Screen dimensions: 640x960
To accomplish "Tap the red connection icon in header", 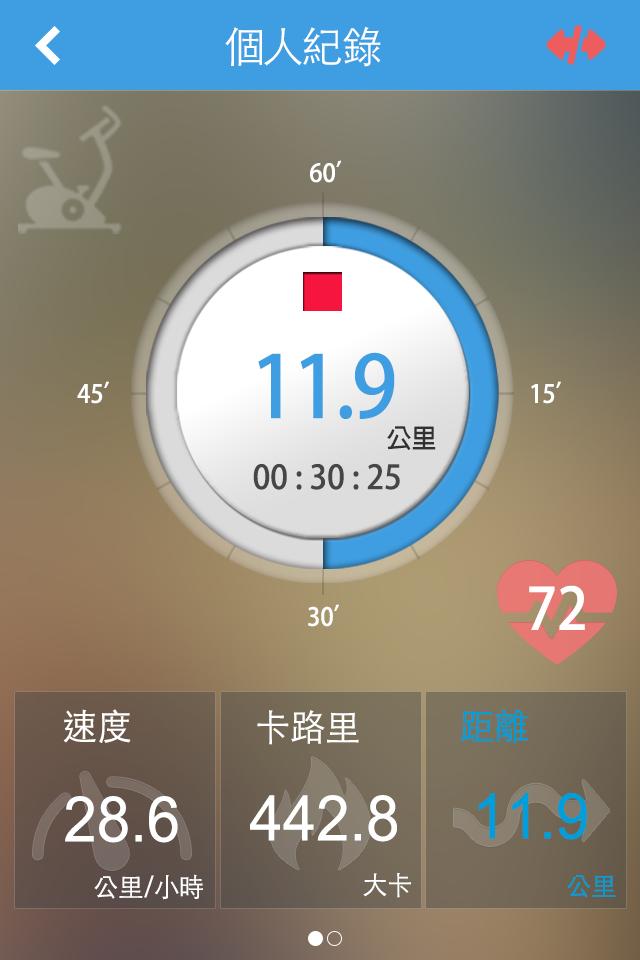I will (x=576, y=46).
